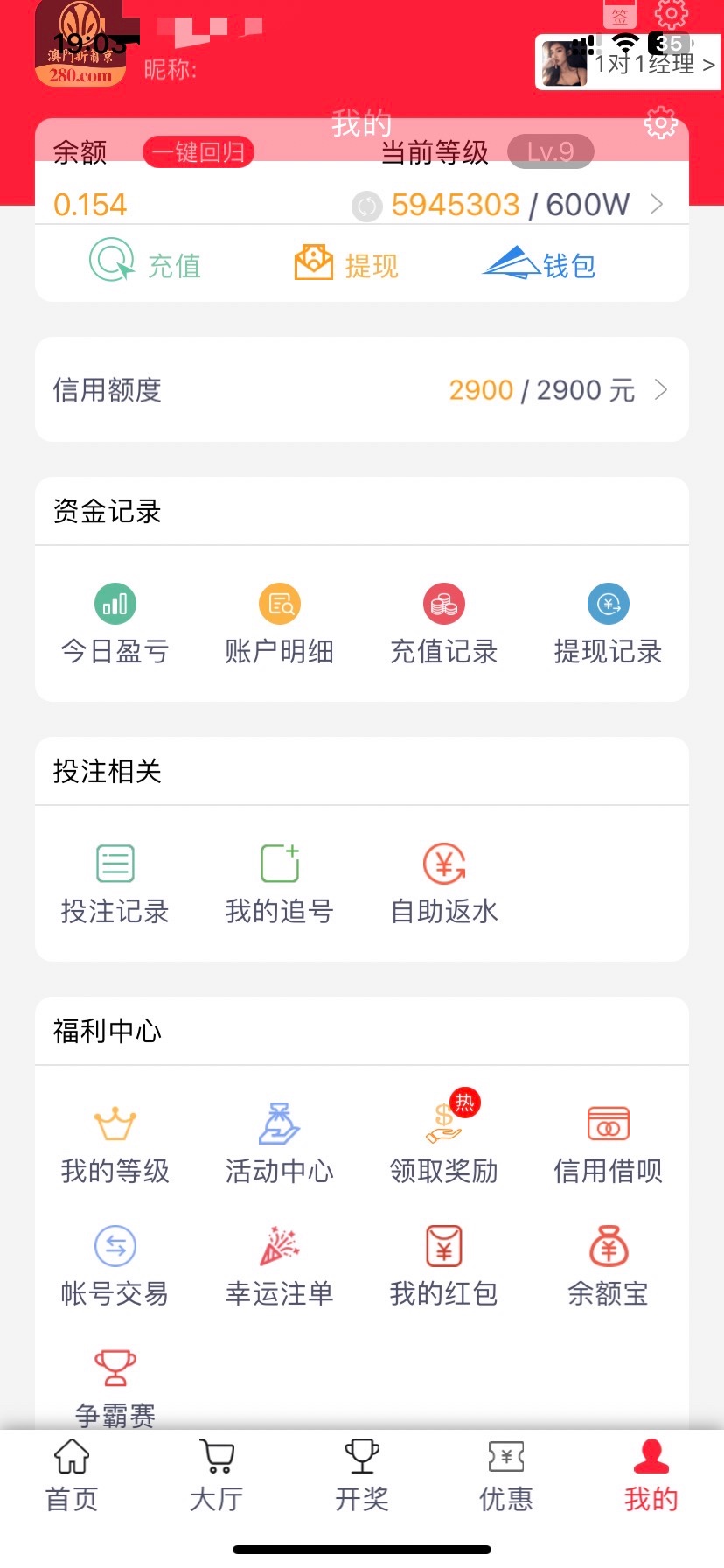Open 充值 to recharge
724x1568 pixels.
[146, 262]
